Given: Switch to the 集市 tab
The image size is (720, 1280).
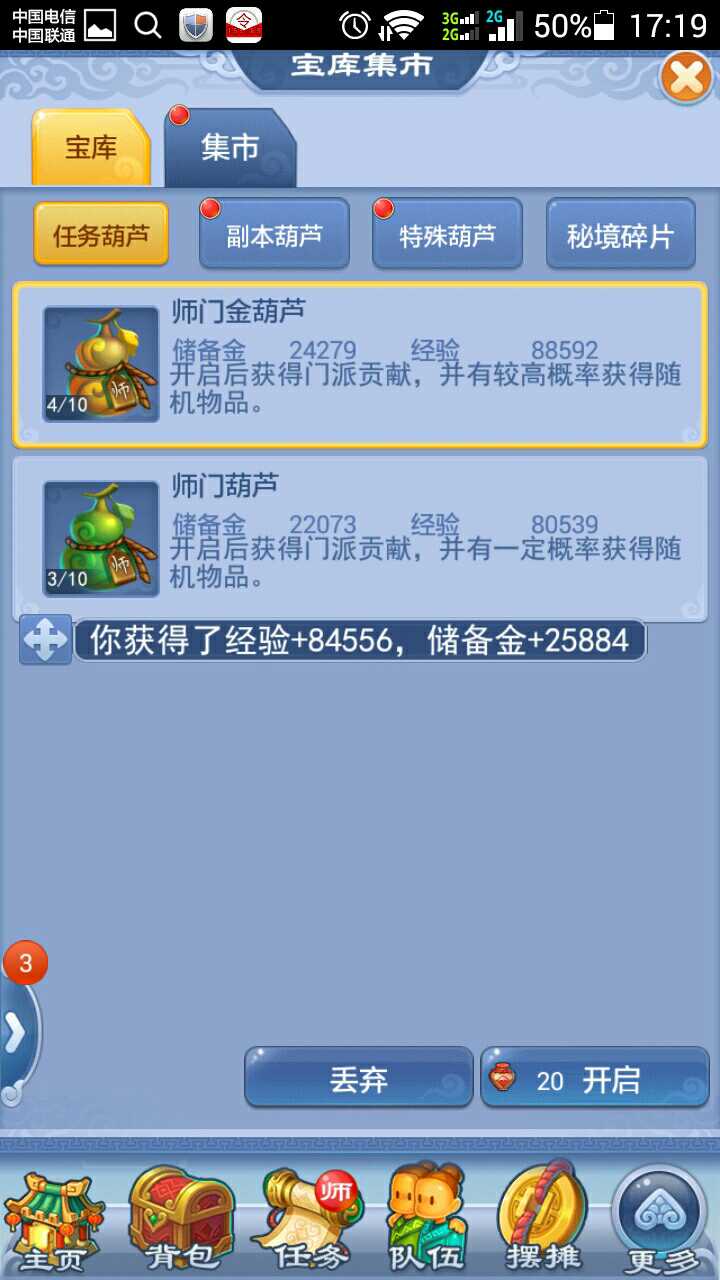Looking at the screenshot, I should pos(230,148).
